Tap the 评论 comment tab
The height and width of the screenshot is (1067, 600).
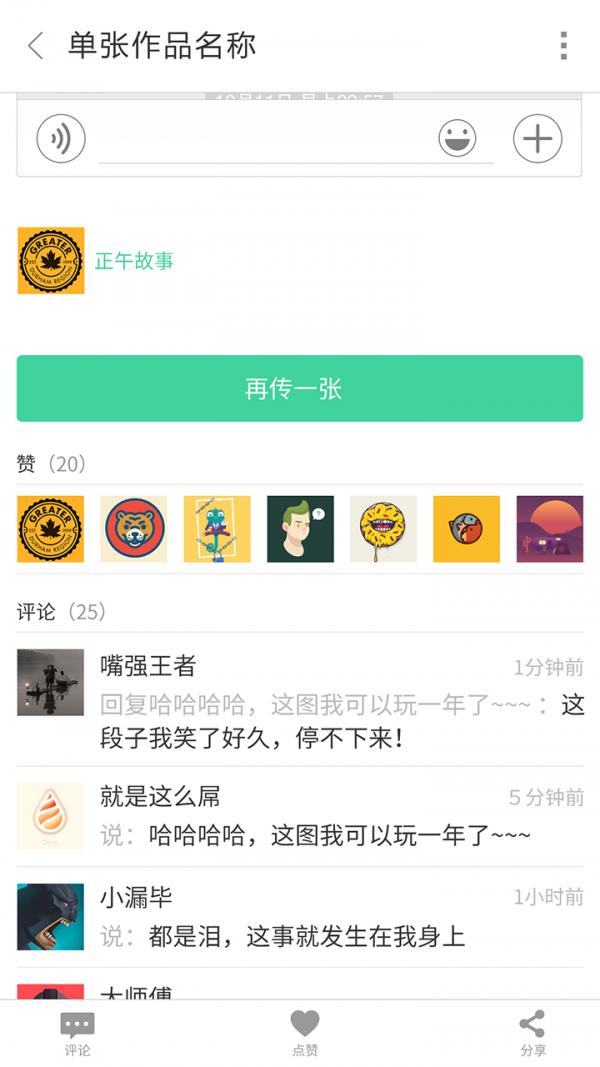tap(78, 1034)
